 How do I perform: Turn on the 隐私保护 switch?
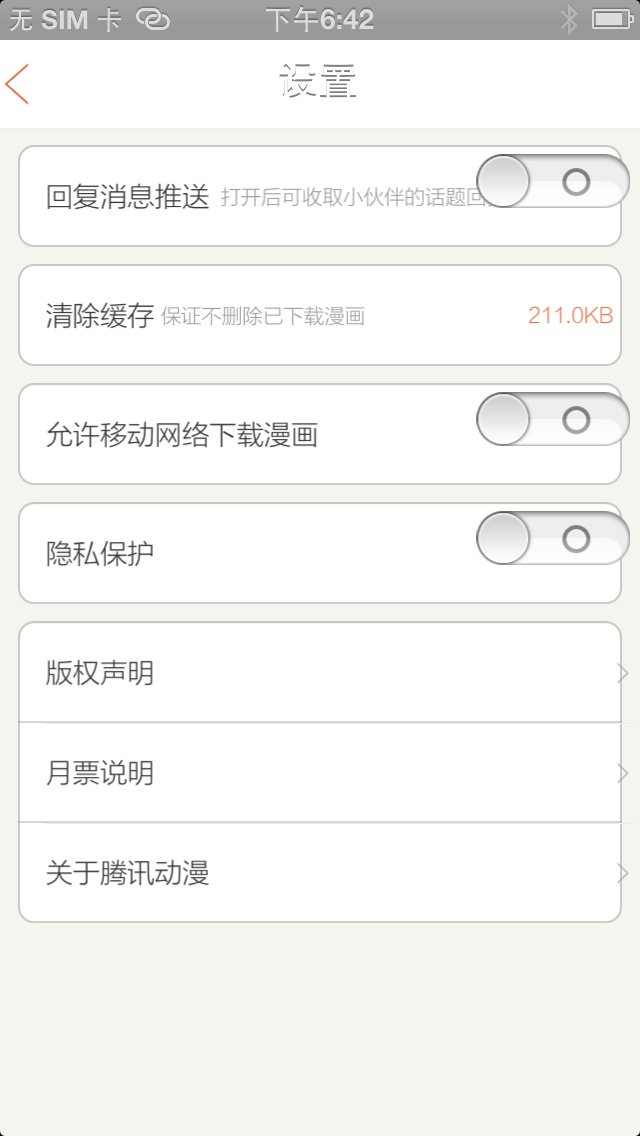click(552, 540)
